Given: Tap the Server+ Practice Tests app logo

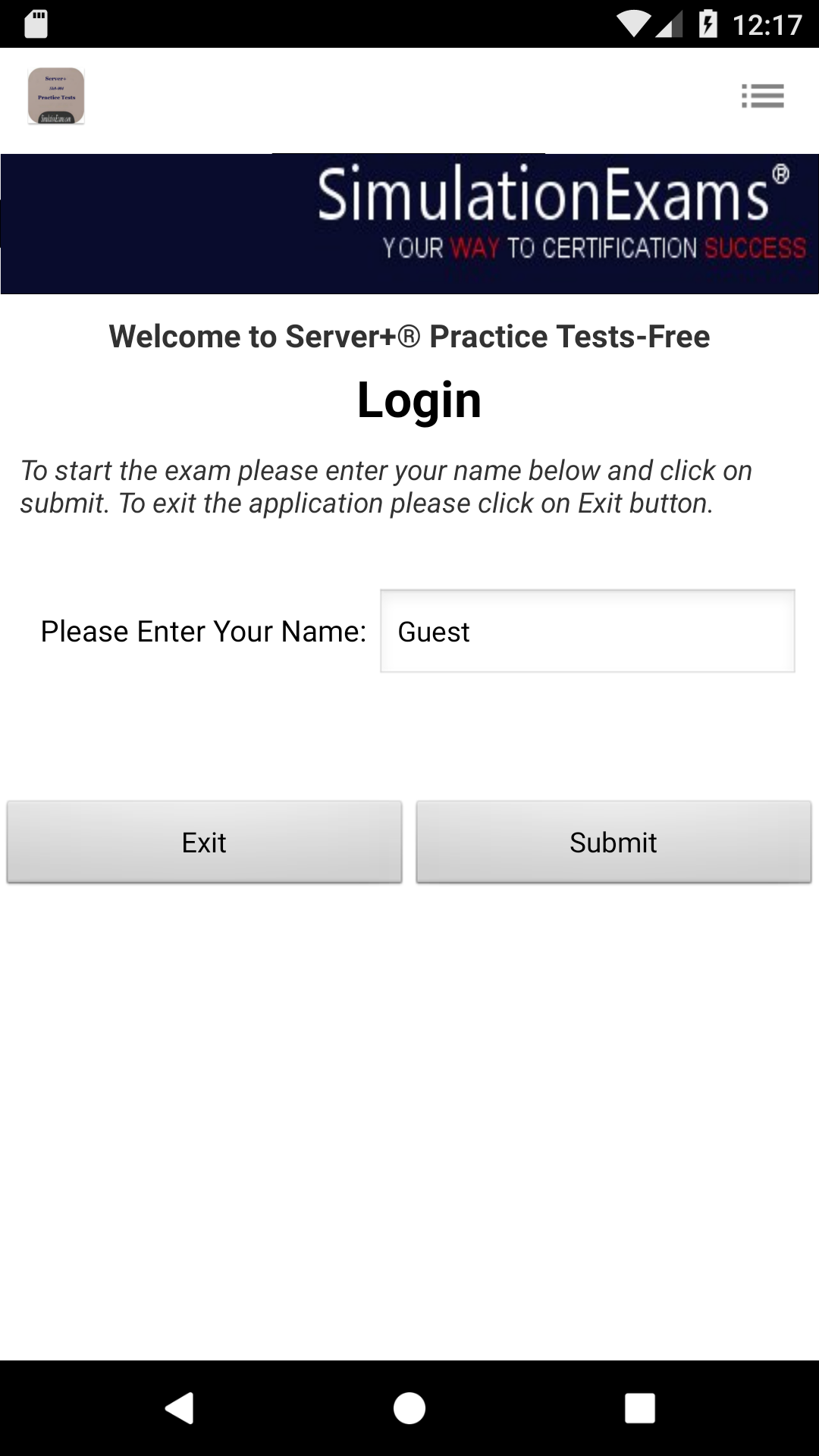Looking at the screenshot, I should pyautogui.click(x=55, y=96).
